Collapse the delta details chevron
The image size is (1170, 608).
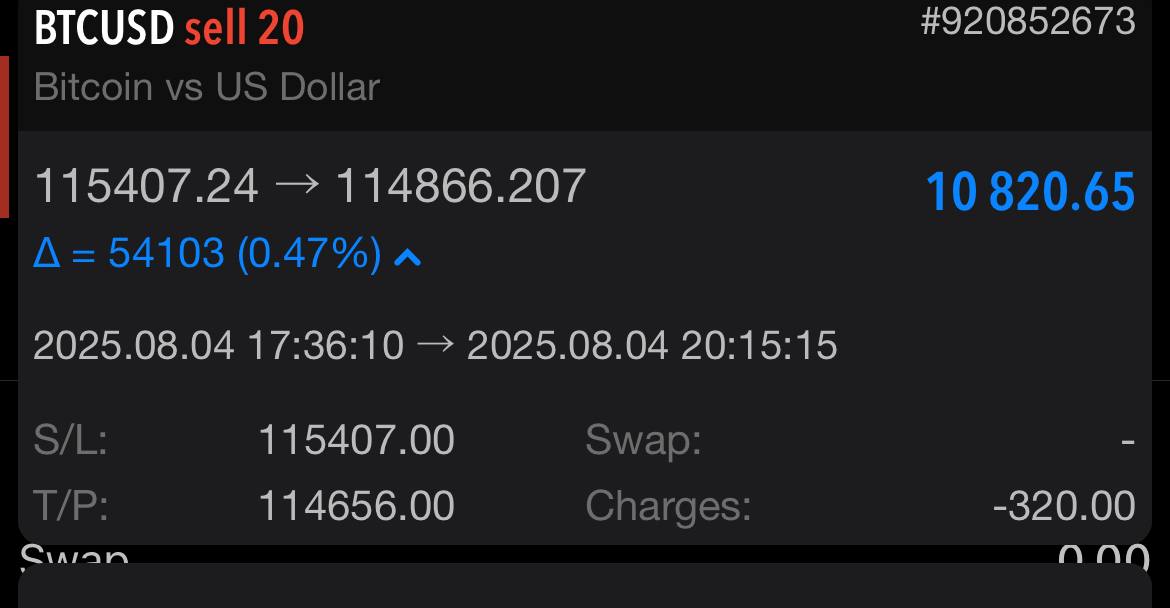[x=407, y=257]
